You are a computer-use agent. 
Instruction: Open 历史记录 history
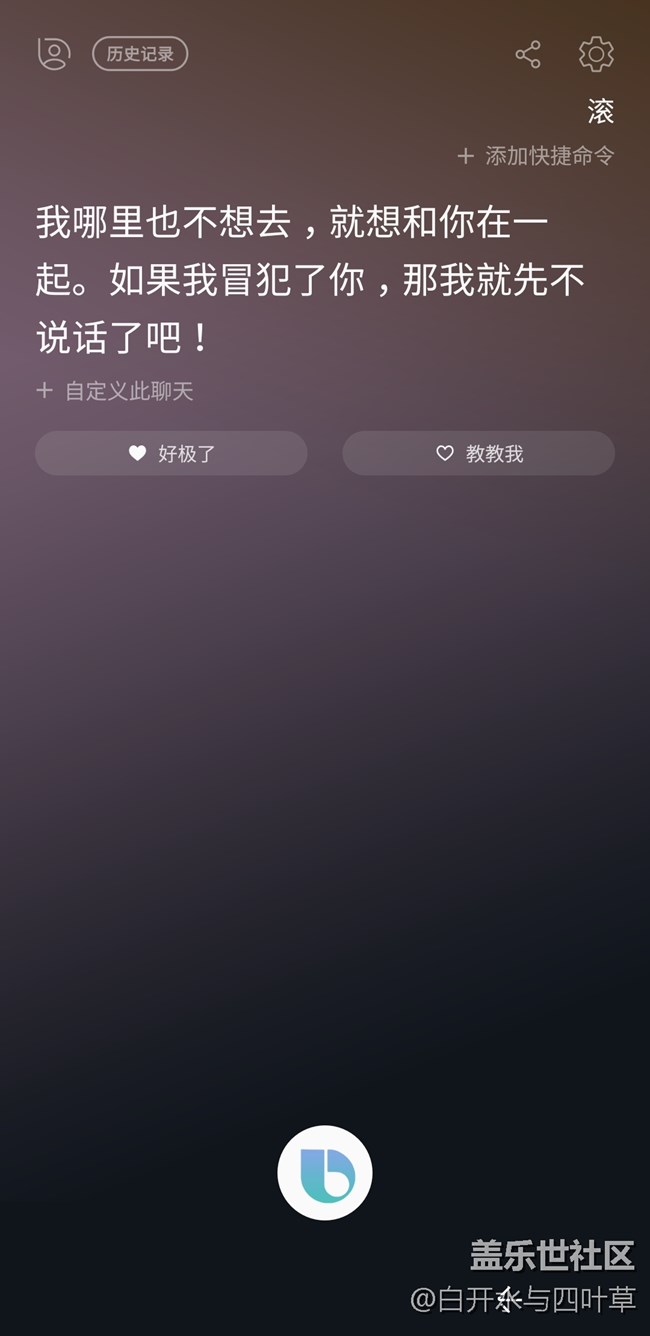[x=140, y=54]
